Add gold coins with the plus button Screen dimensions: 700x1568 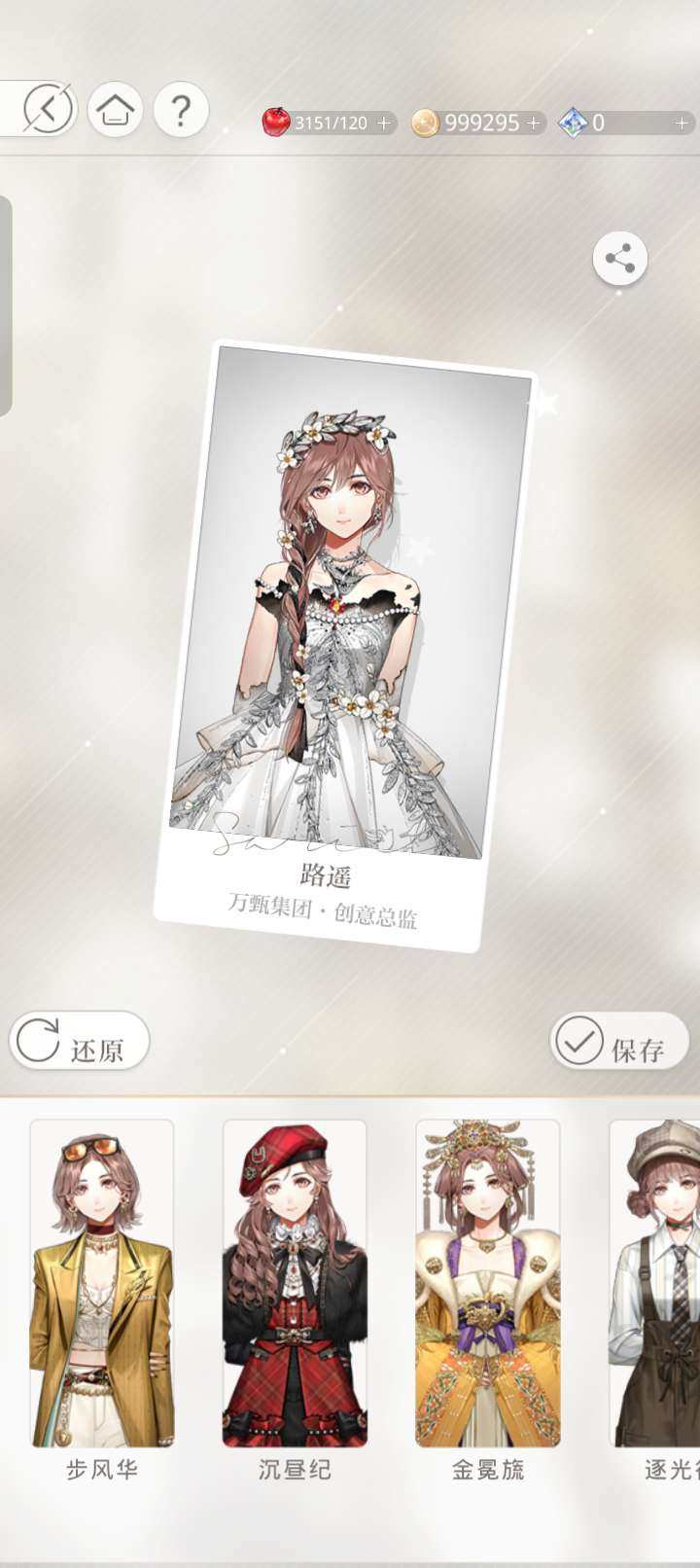pyautogui.click(x=533, y=123)
